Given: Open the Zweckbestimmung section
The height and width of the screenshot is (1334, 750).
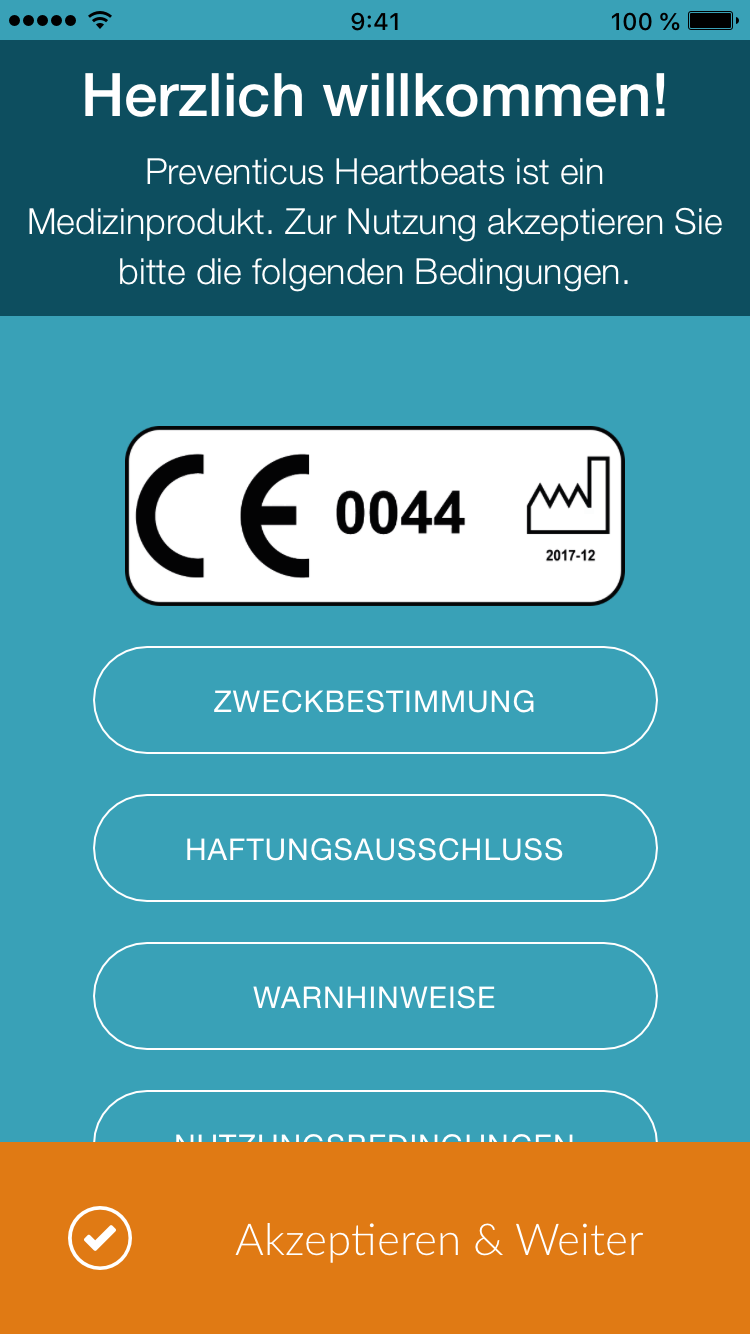Looking at the screenshot, I should 375,700.
